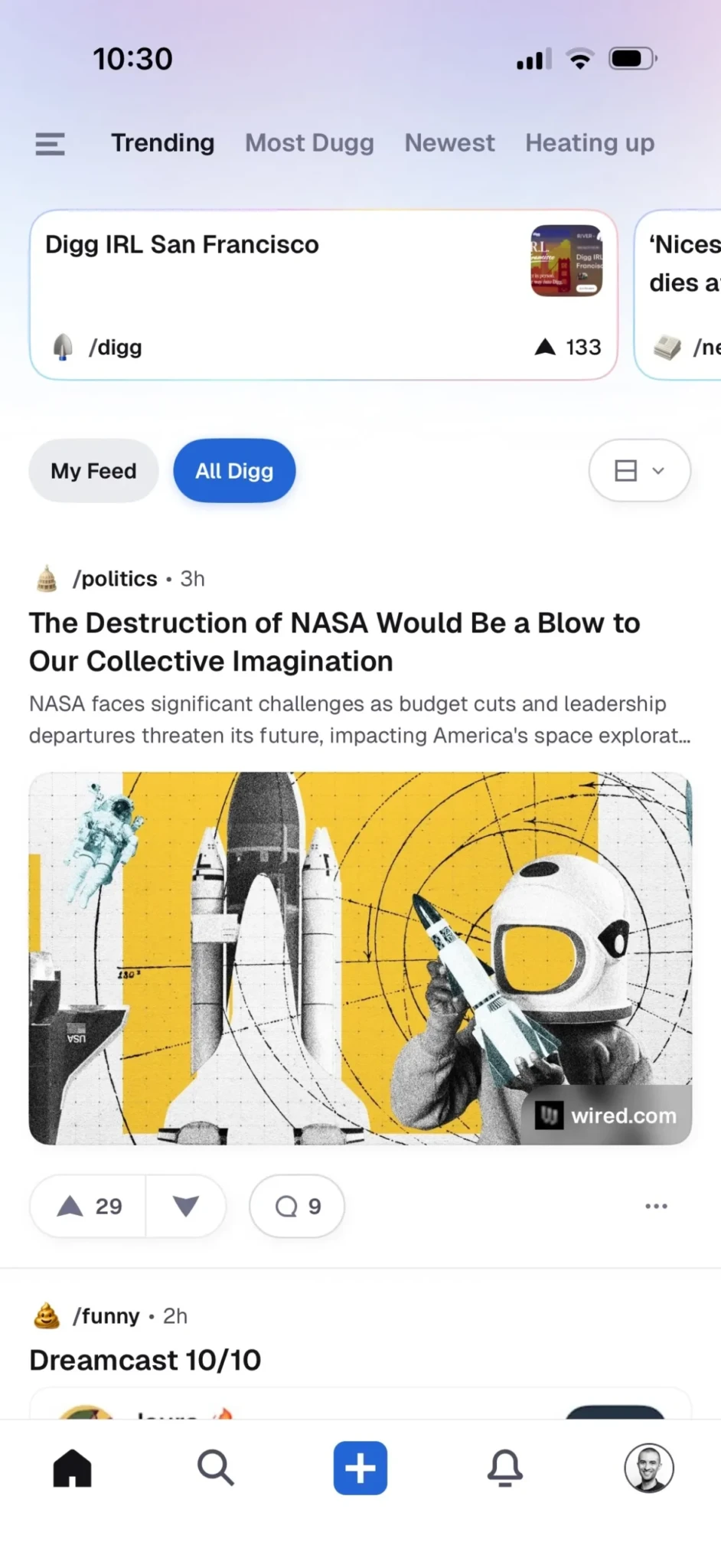Select the All Digg filter
The image size is (721, 1568).
click(234, 471)
